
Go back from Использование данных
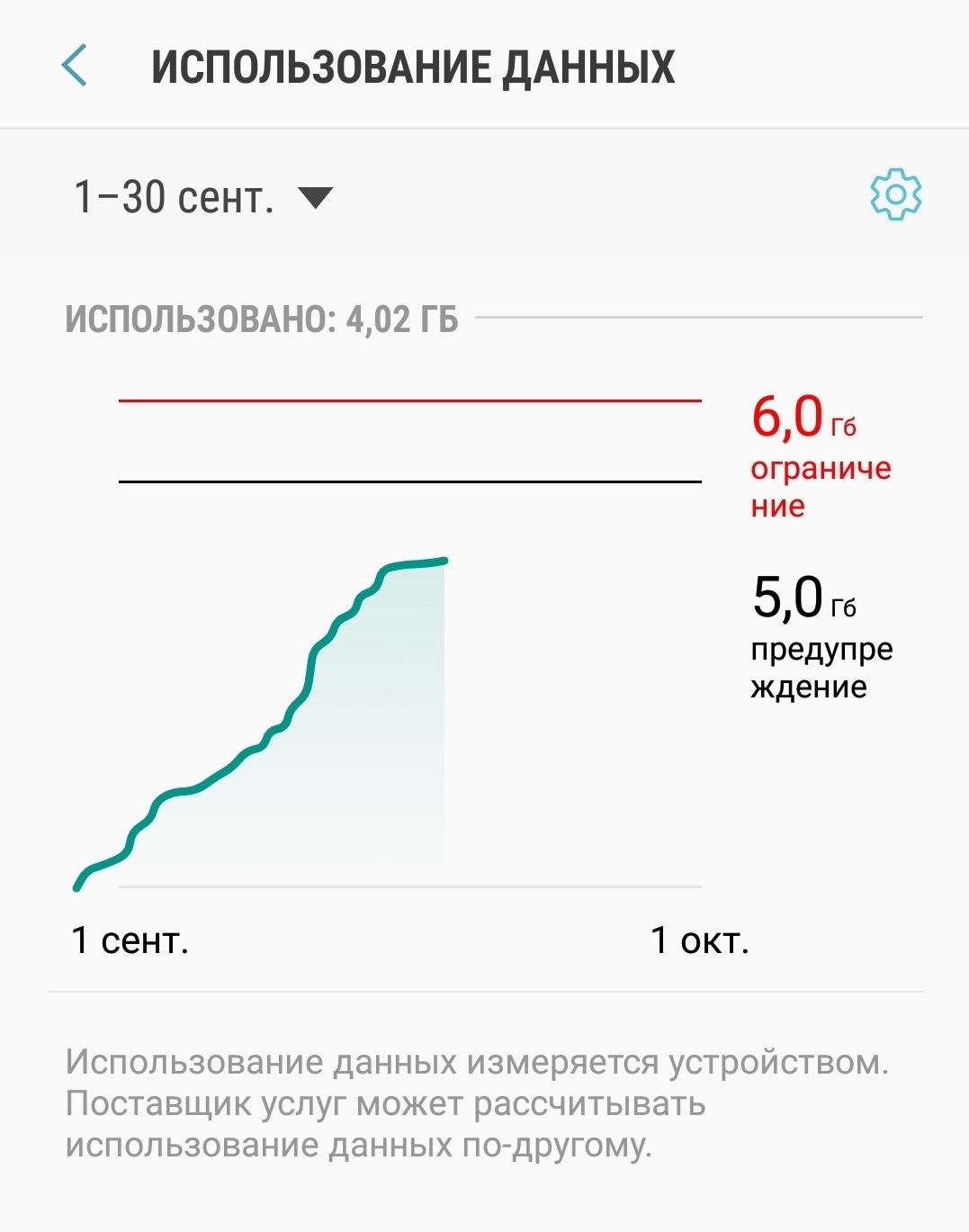coord(75,66)
